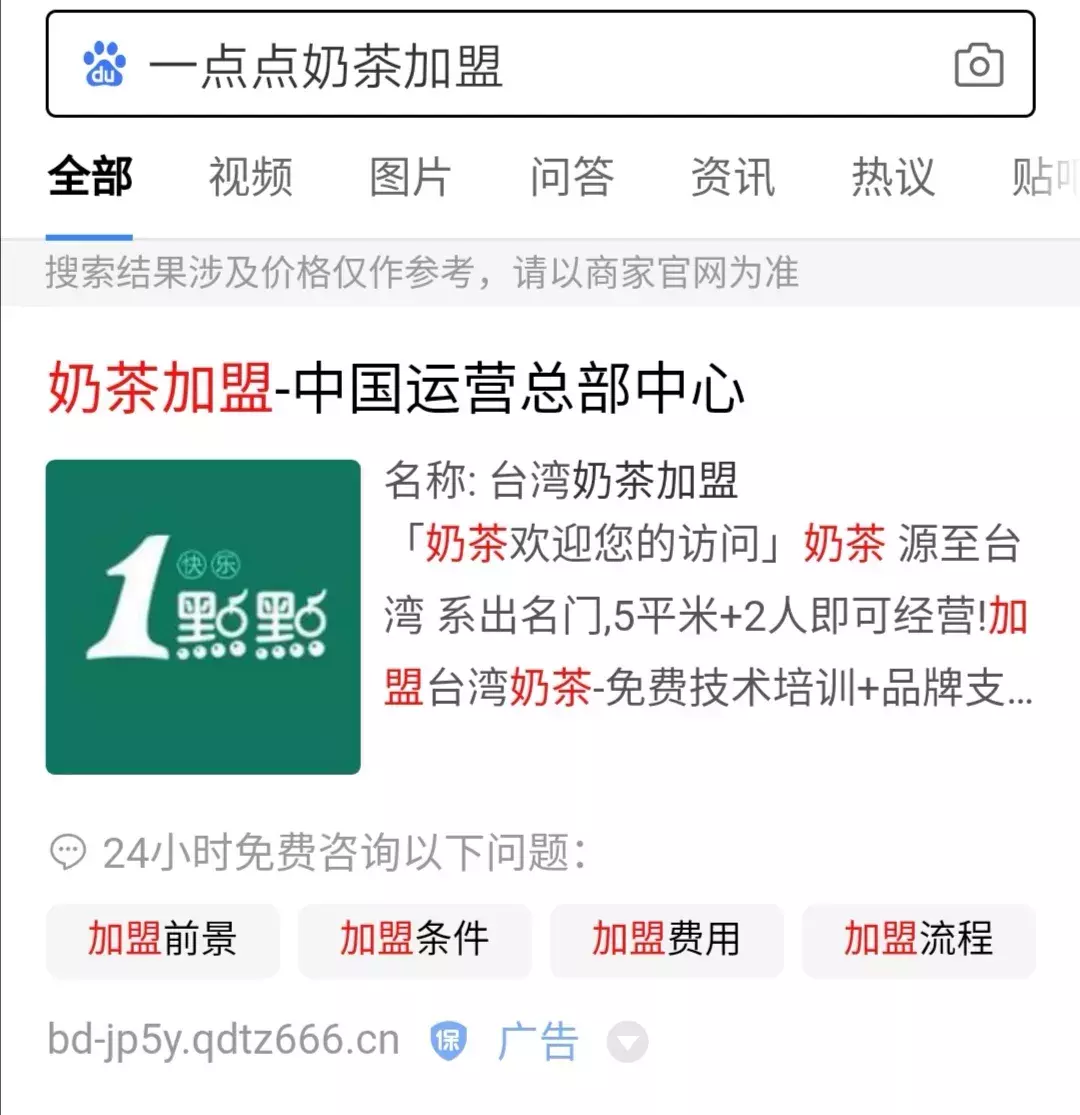Screen dimensions: 1080x1115
Task: Expand the dropdown arrow next to 广告
Action: 628,1042
